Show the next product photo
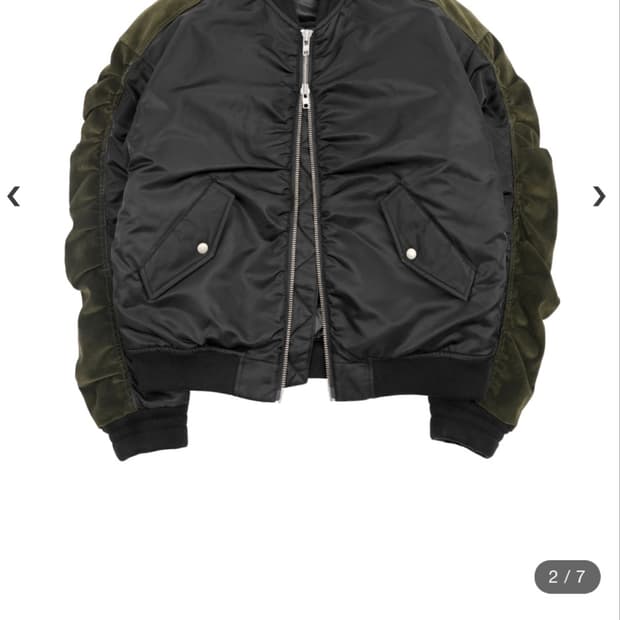 599,197
